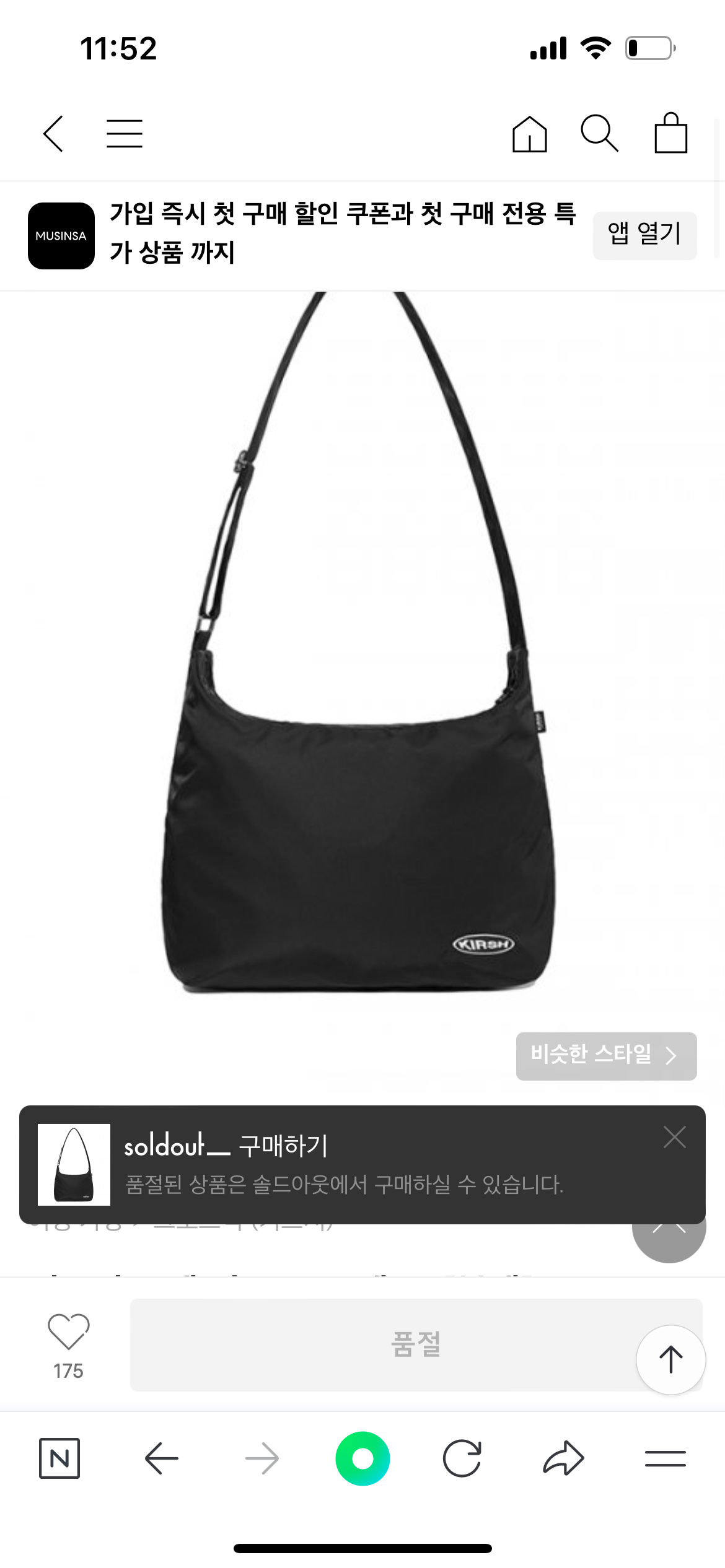
Task: Share this page
Action: [x=563, y=1458]
